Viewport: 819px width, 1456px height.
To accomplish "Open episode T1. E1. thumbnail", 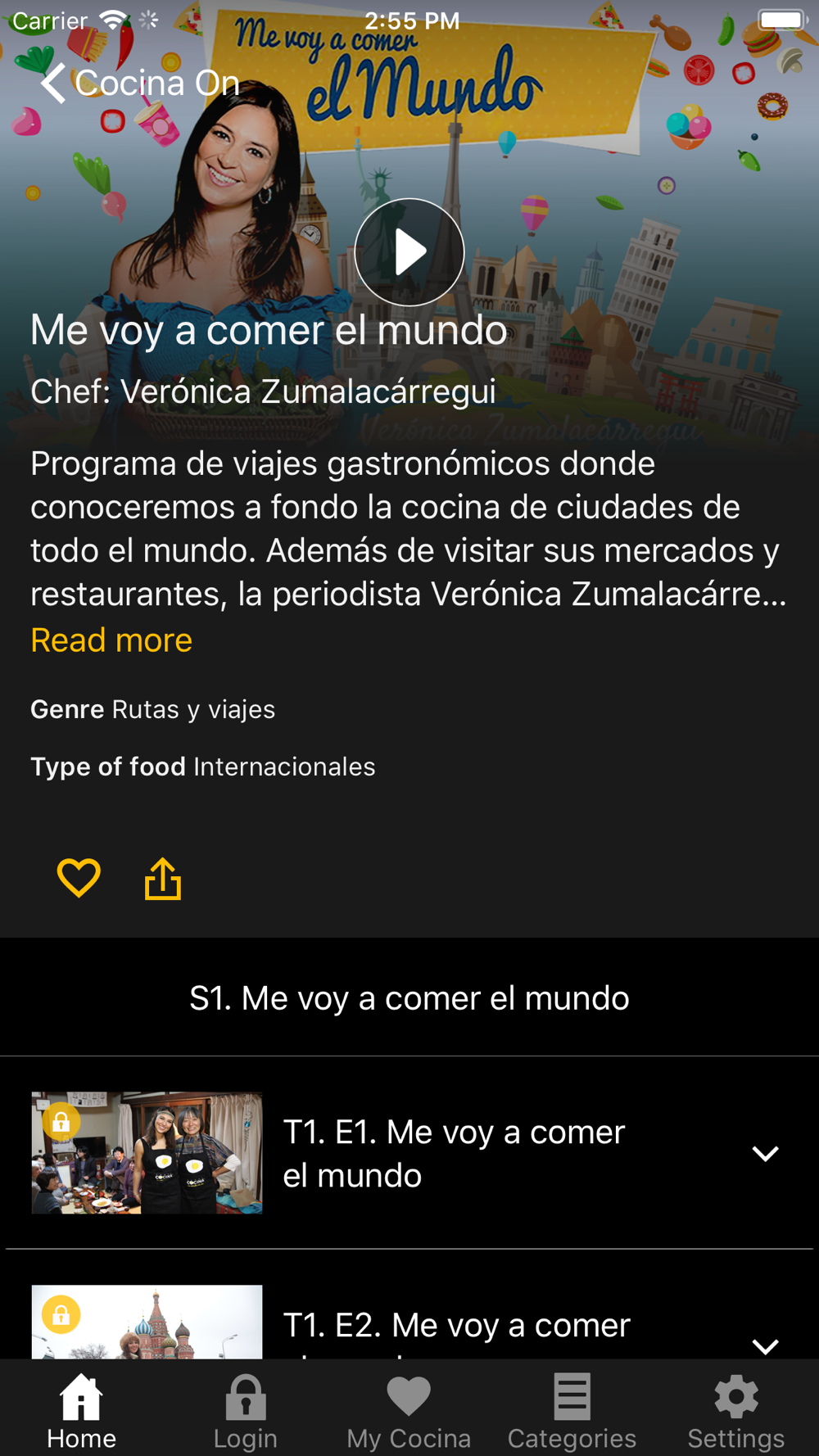I will tap(147, 1152).
